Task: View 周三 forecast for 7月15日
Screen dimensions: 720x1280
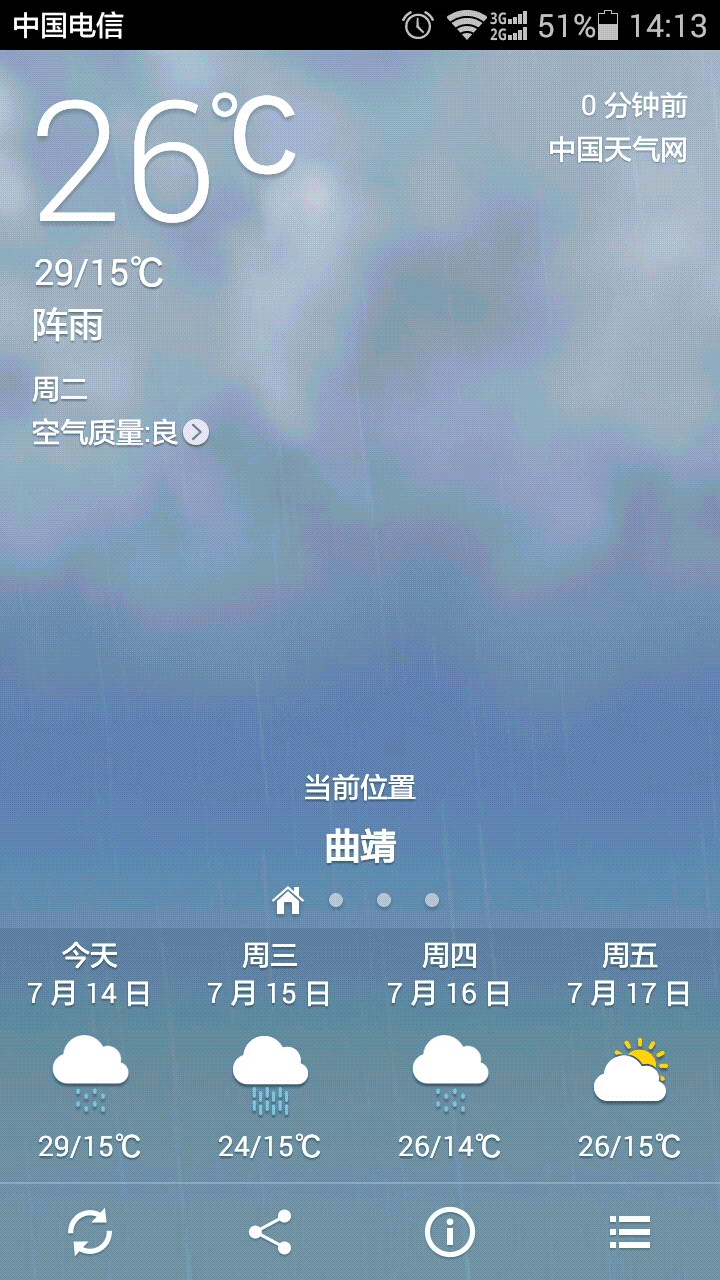Action: (270, 1050)
